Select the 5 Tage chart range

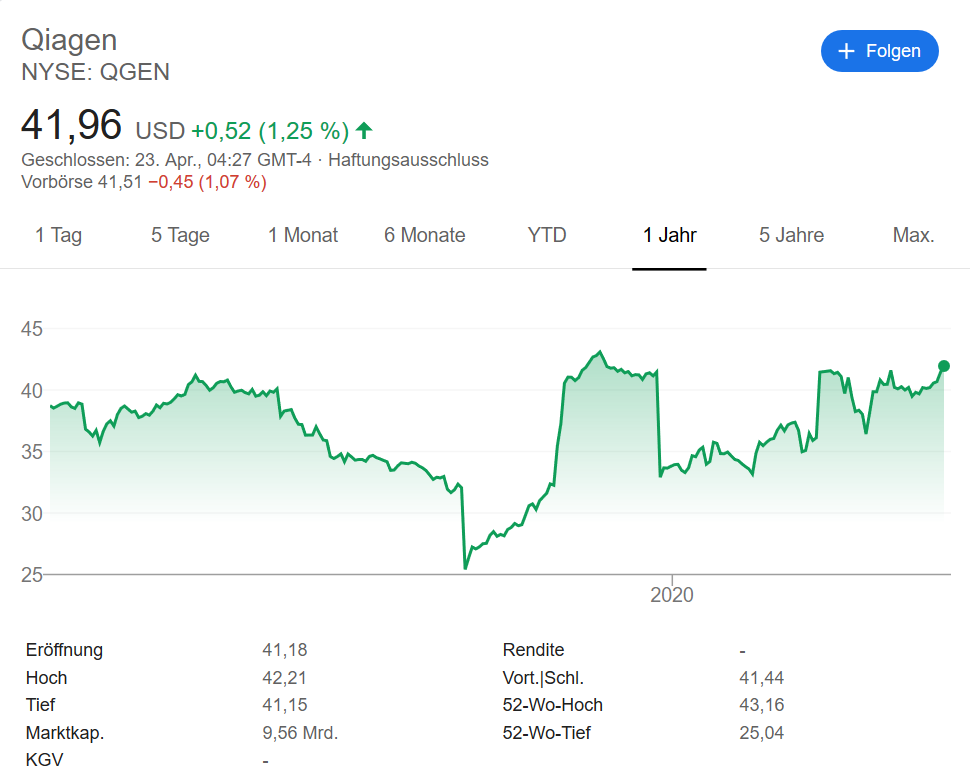(180, 236)
